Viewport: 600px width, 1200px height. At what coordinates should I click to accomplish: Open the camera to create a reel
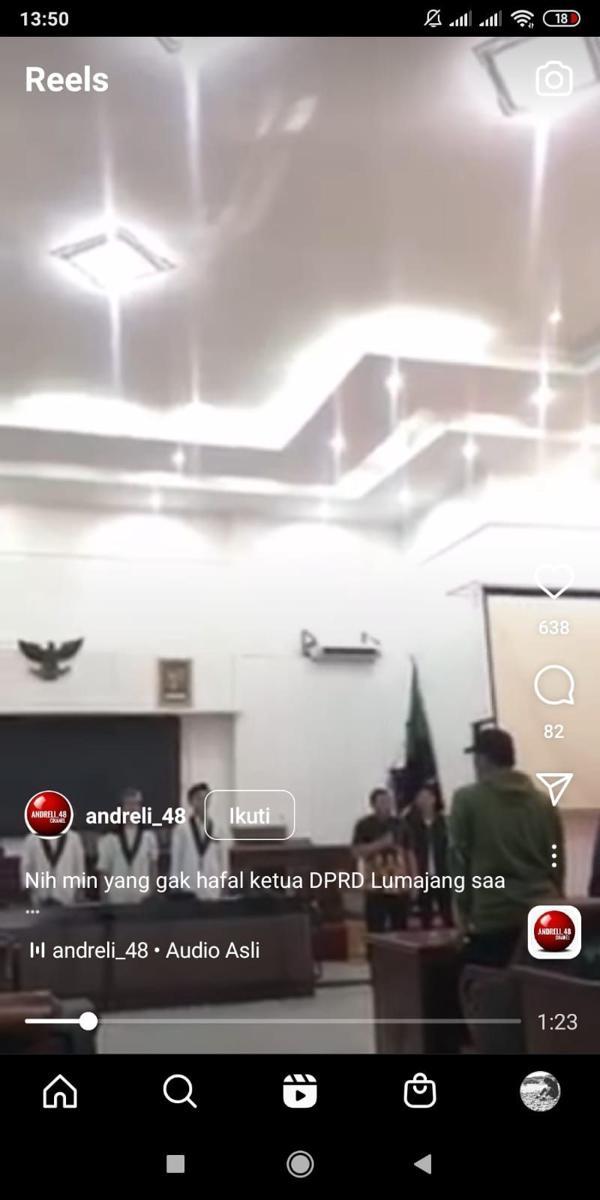coord(554,80)
